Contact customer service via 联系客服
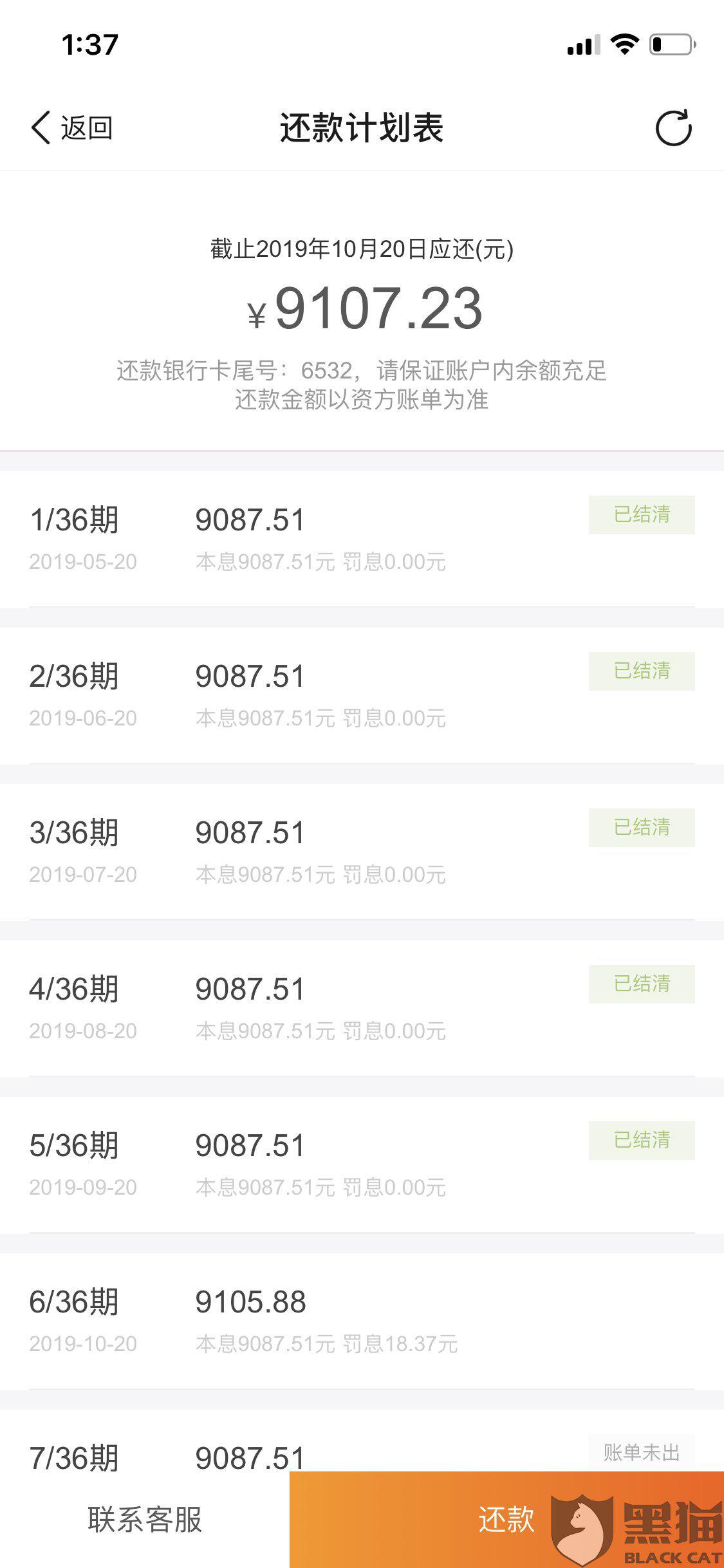 145,1520
